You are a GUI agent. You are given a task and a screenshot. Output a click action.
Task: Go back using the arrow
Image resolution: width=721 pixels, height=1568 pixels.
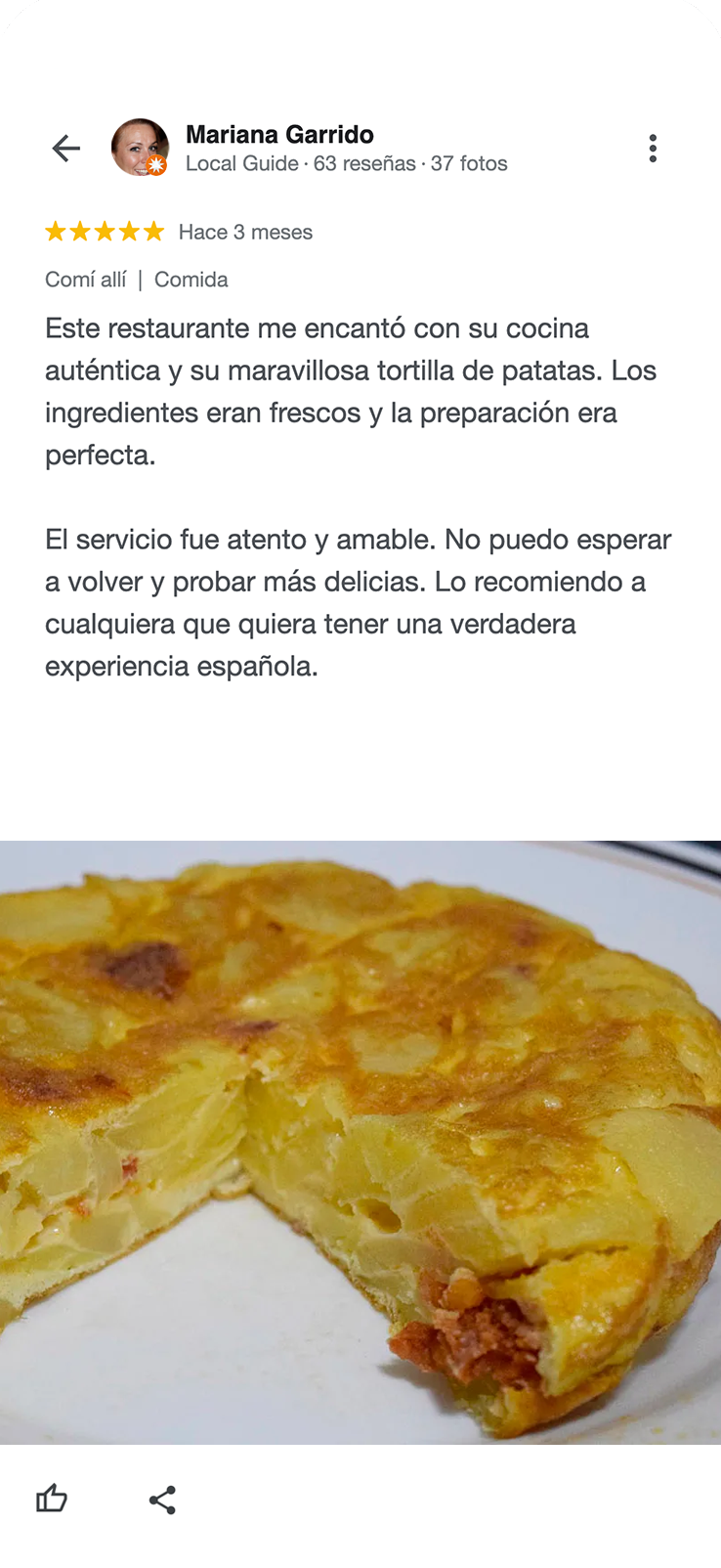[65, 149]
